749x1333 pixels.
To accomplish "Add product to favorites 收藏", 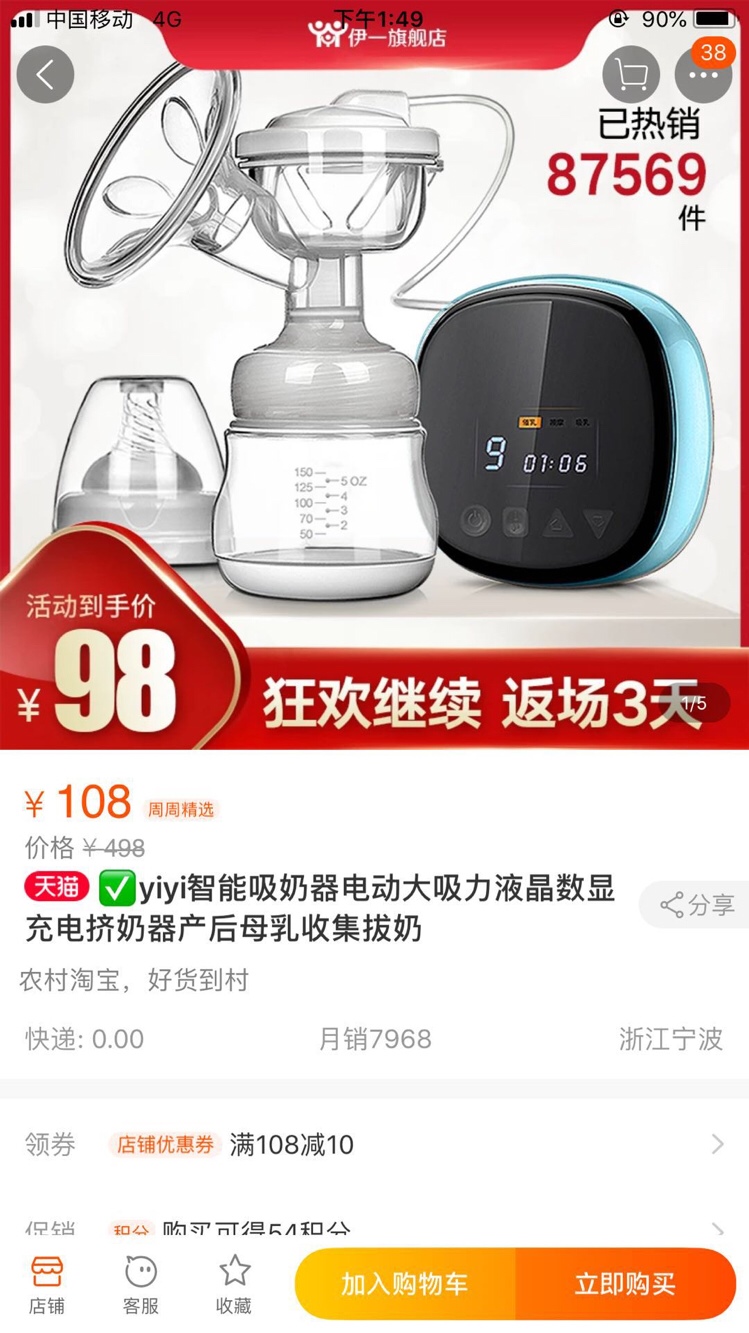I will point(234,1285).
